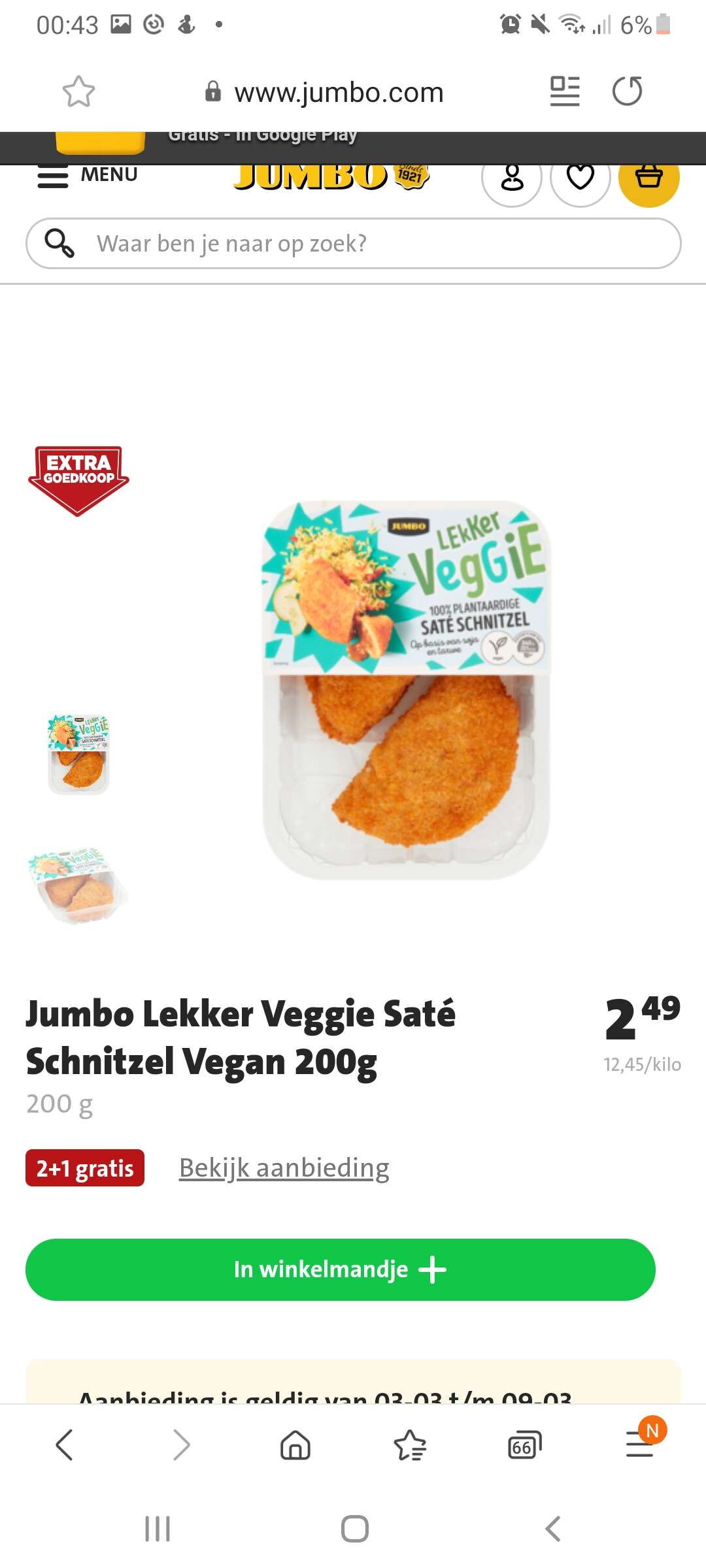Go to browser home page
This screenshot has height=1568, width=706.
pos(295,1445)
